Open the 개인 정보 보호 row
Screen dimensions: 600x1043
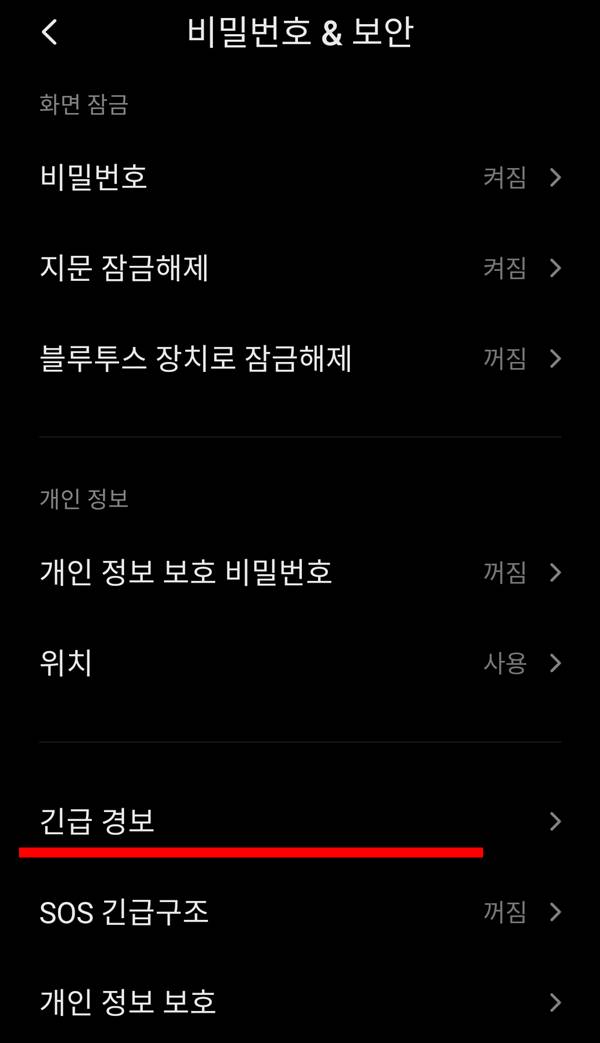pos(300,1002)
